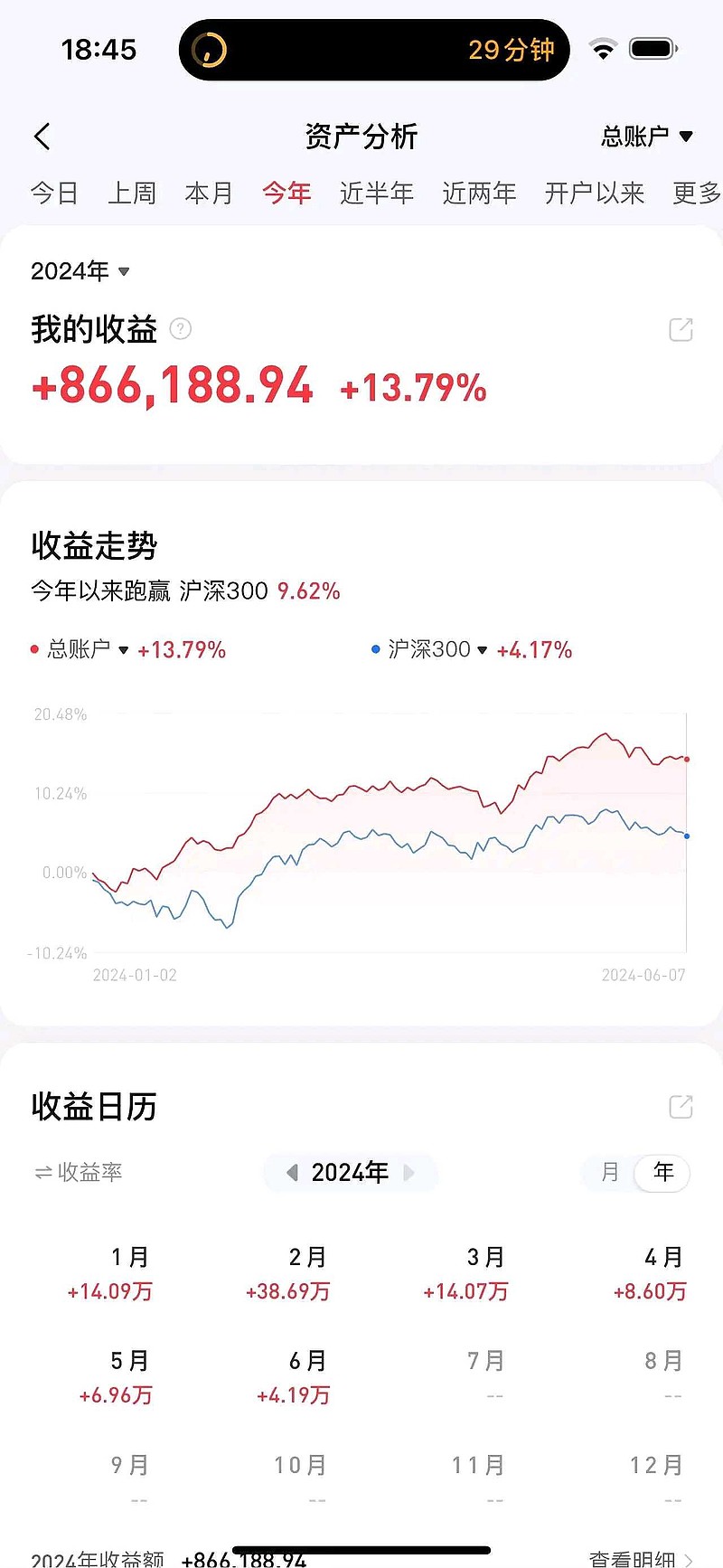Open the 总账户 account dropdown at top right
This screenshot has width=723, height=1568.
coord(643,135)
